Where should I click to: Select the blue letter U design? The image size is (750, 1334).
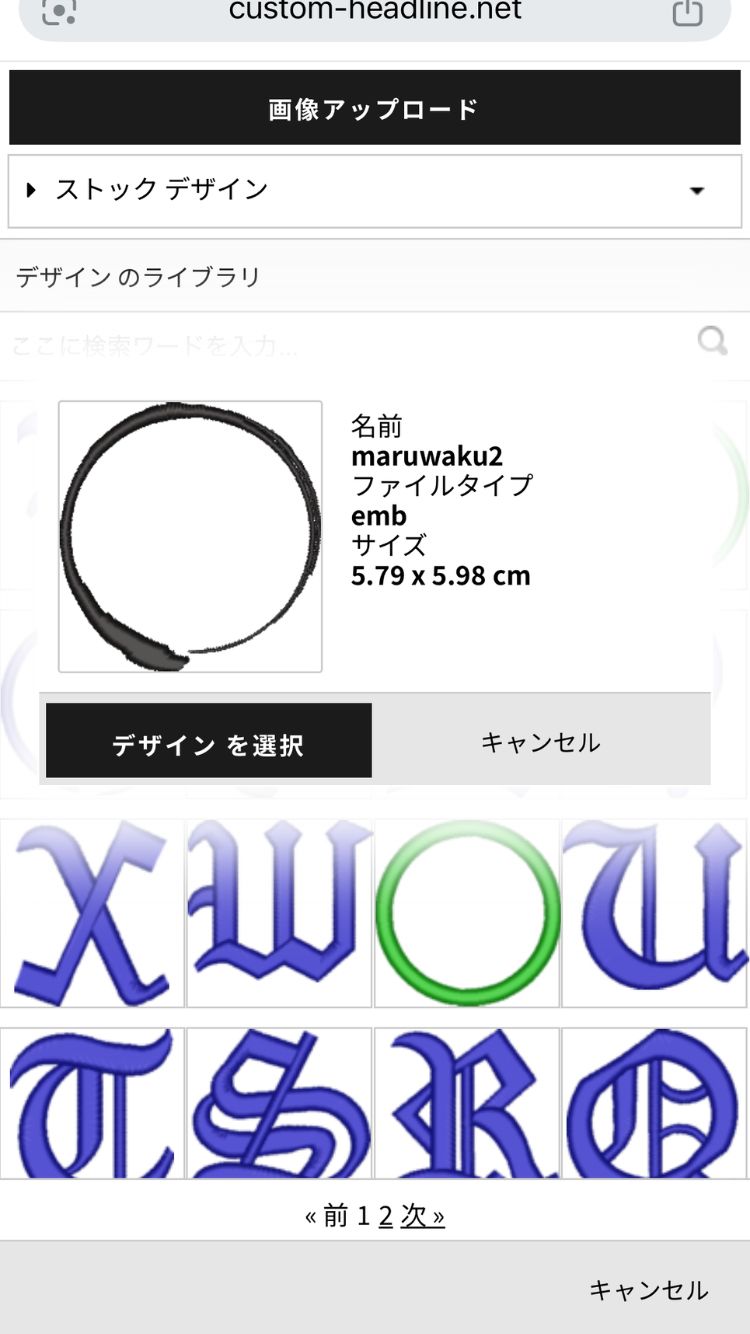coord(654,912)
